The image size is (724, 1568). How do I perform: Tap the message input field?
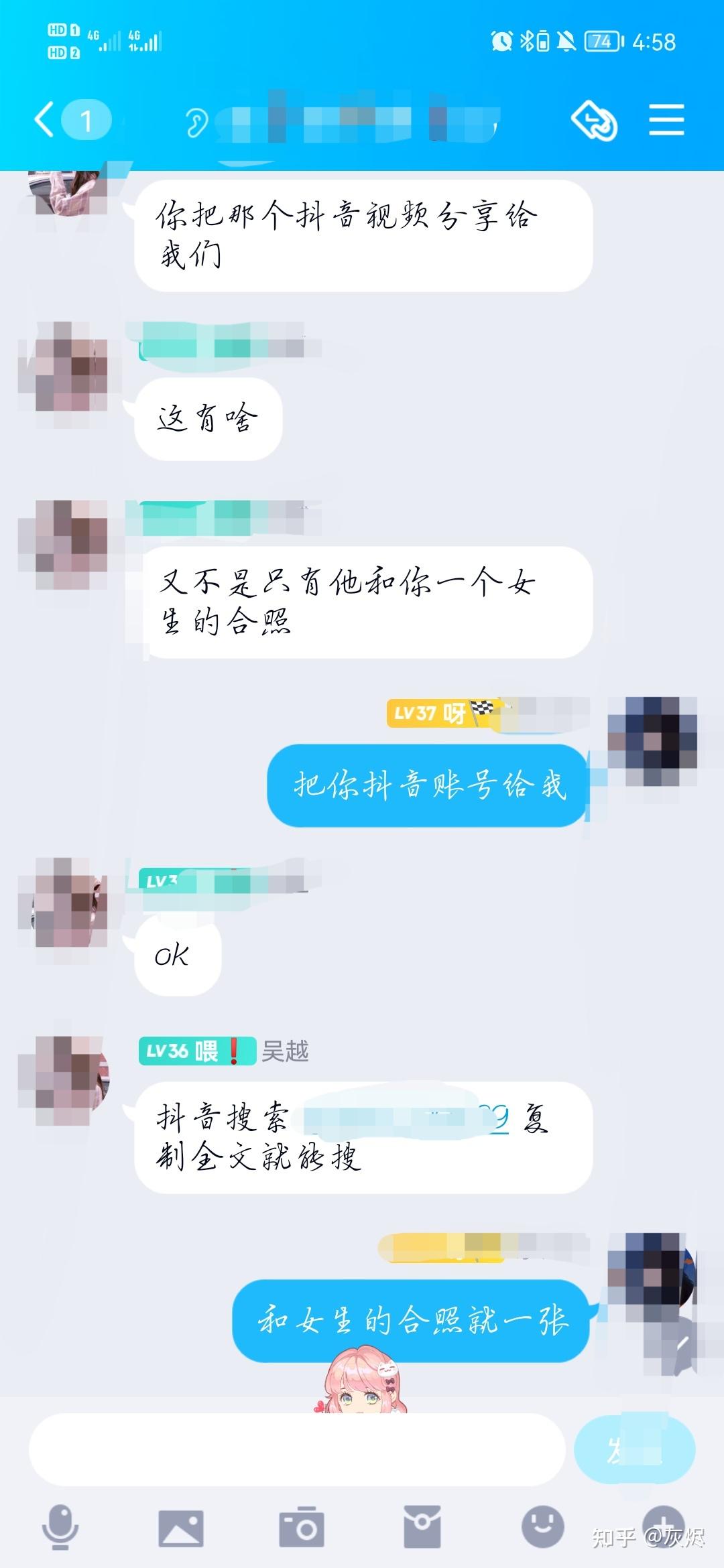296,1449
